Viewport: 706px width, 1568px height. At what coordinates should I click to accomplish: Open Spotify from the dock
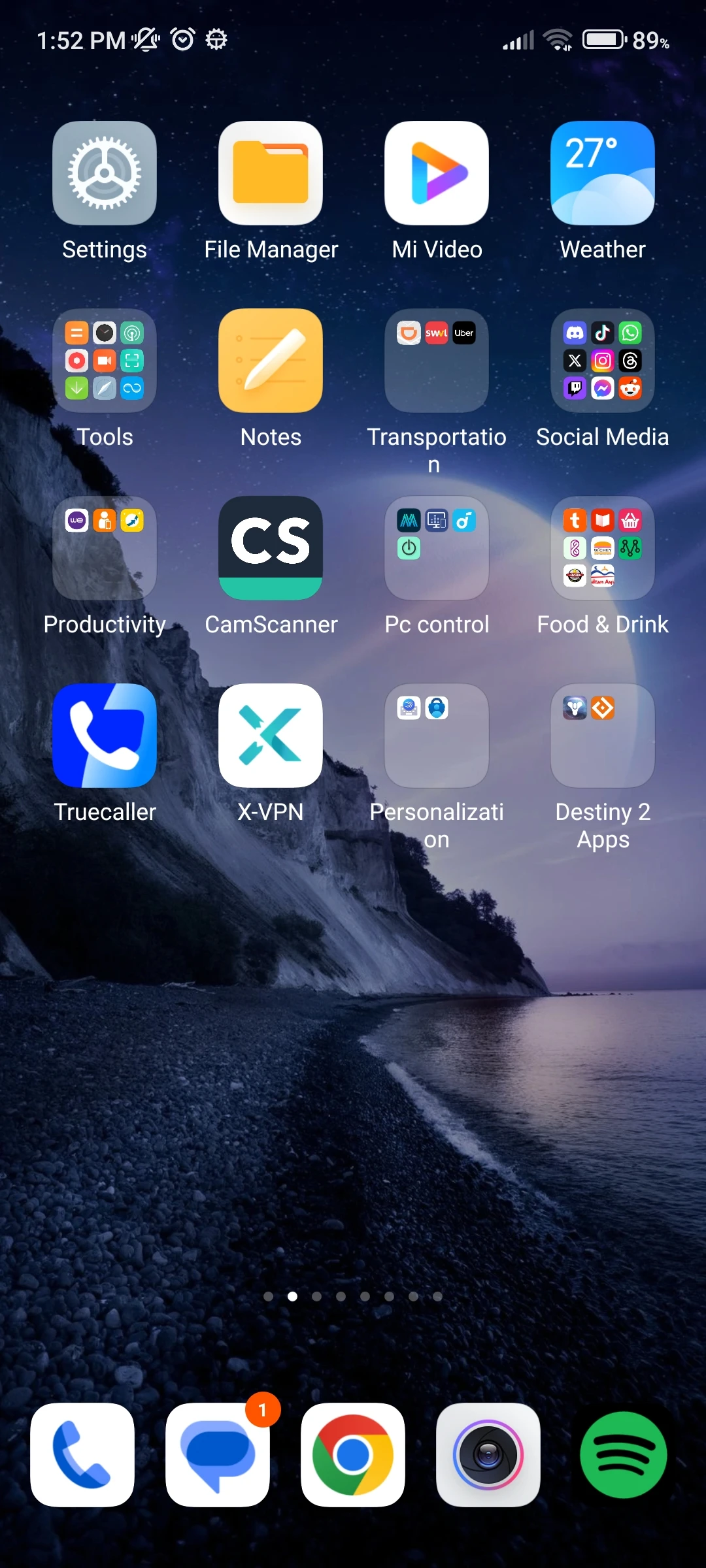[x=623, y=1455]
